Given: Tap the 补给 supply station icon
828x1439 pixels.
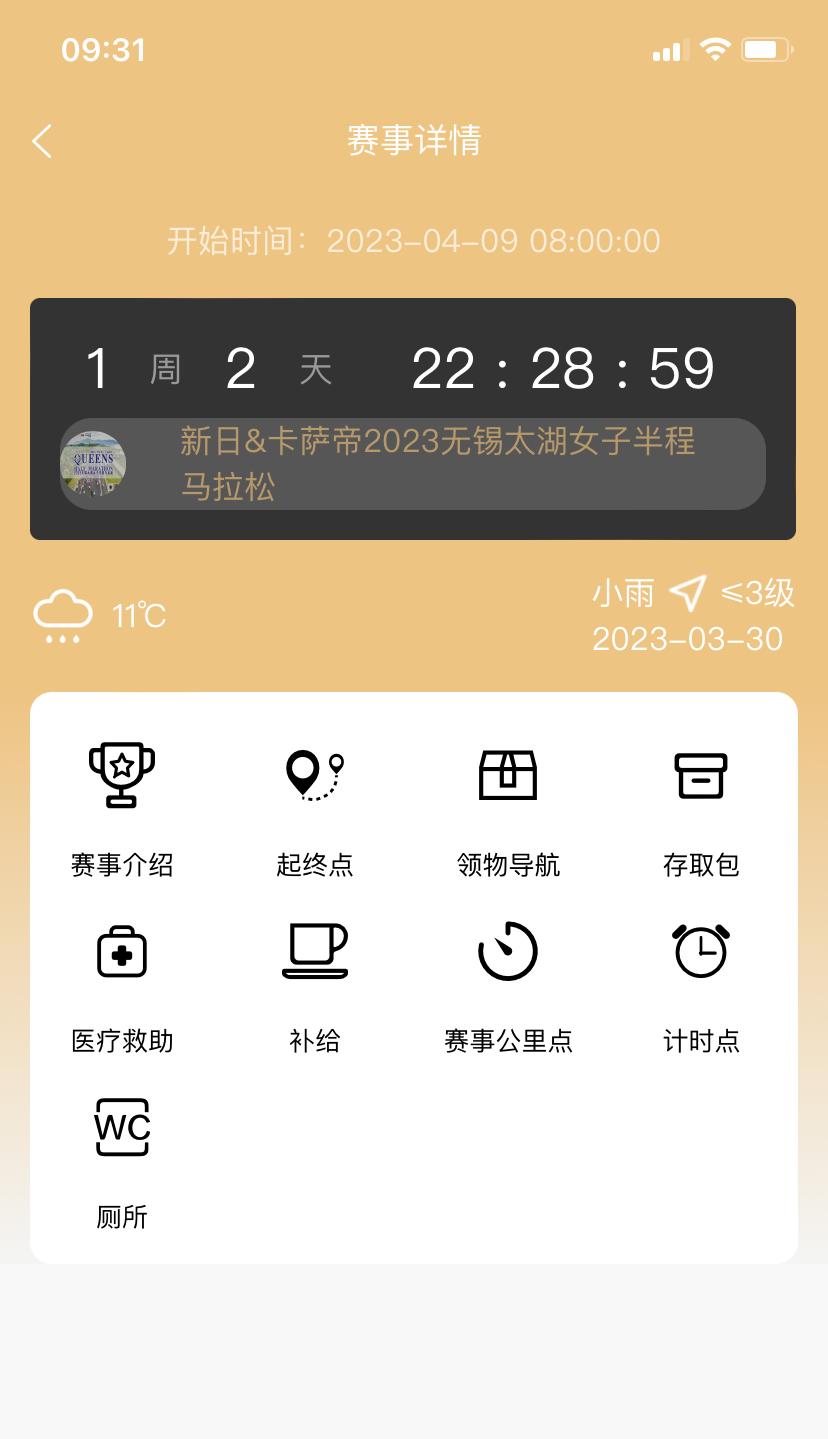Looking at the screenshot, I should [x=315, y=952].
